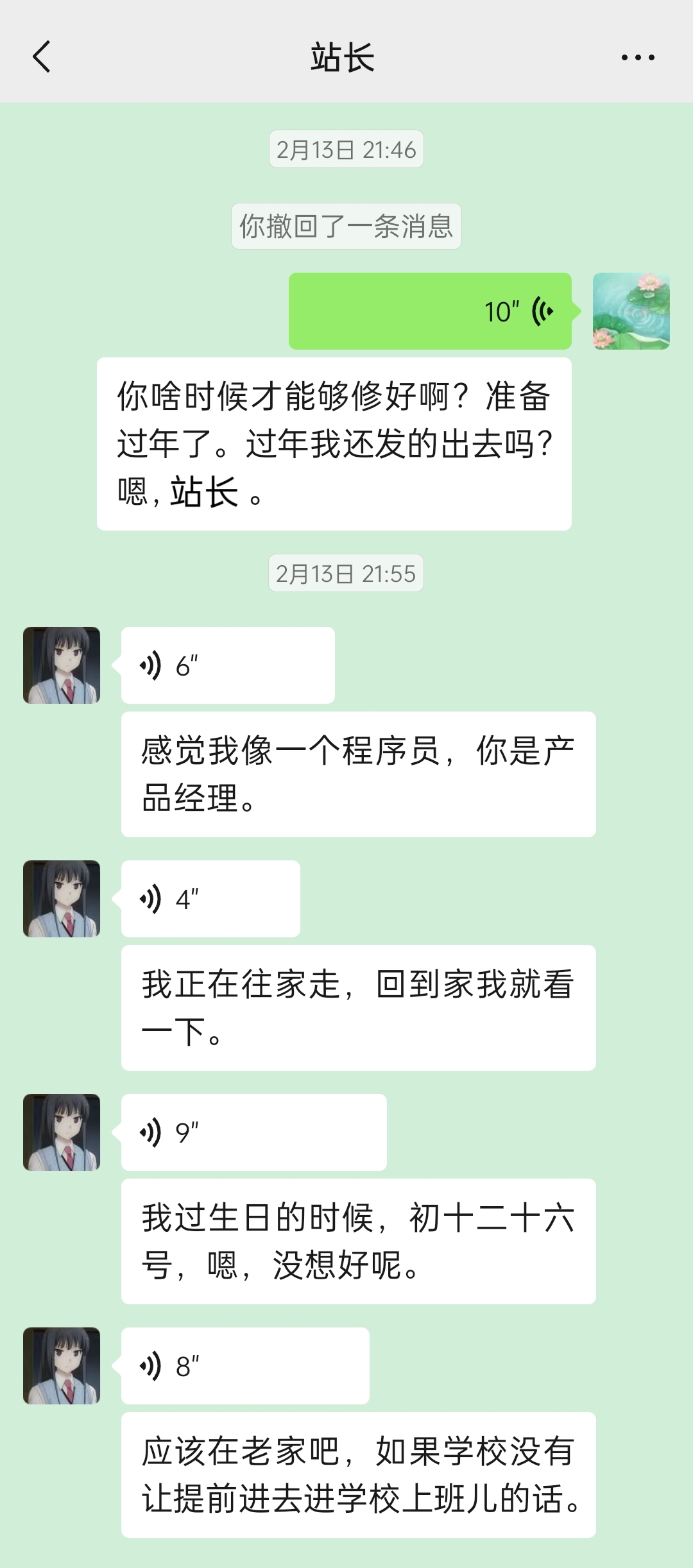Screen dimensions: 693x1568
Task: Play the 6-second voice message
Action: (x=228, y=665)
